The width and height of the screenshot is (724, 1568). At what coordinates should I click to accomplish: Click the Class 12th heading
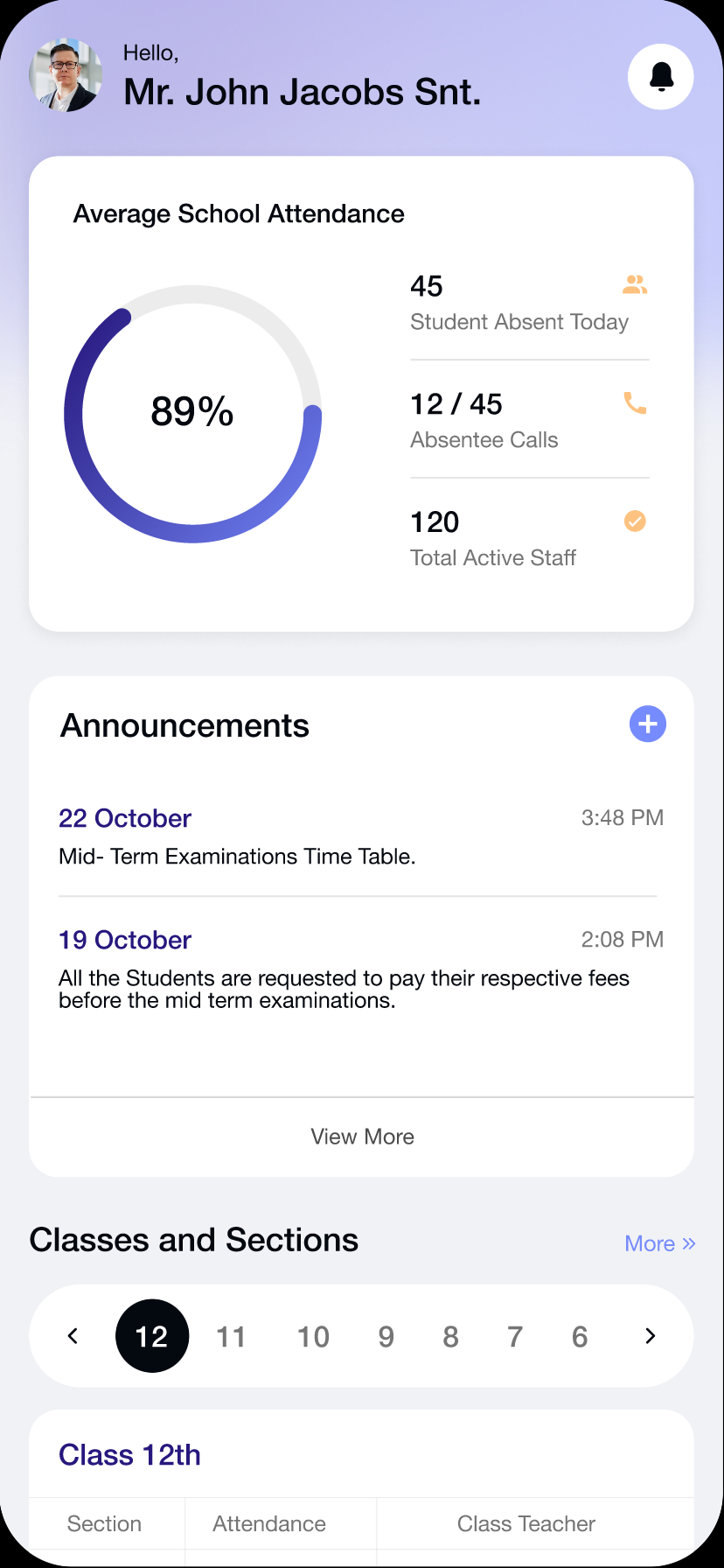[x=129, y=1454]
